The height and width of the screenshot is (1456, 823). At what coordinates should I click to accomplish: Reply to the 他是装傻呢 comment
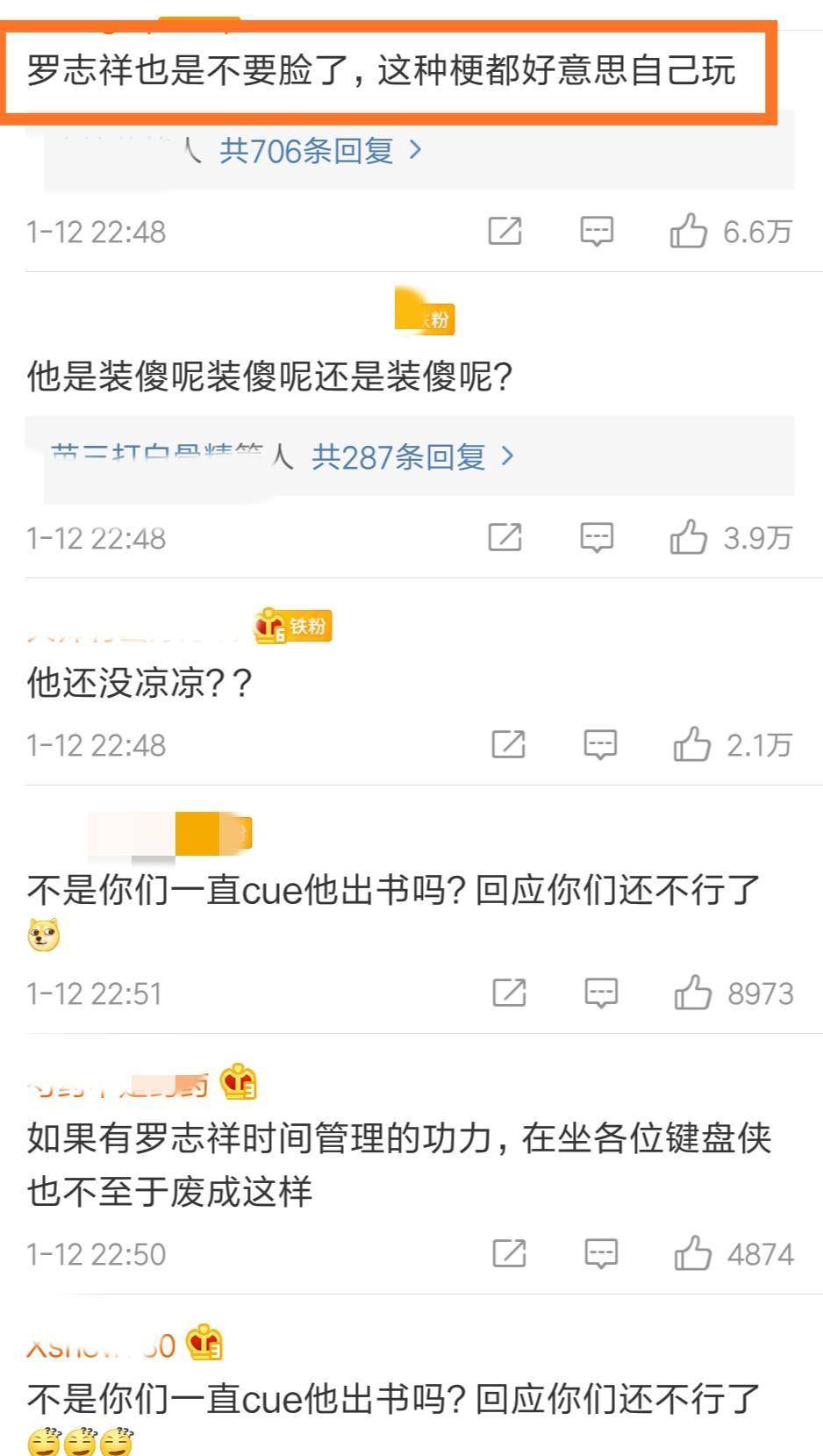coord(597,537)
